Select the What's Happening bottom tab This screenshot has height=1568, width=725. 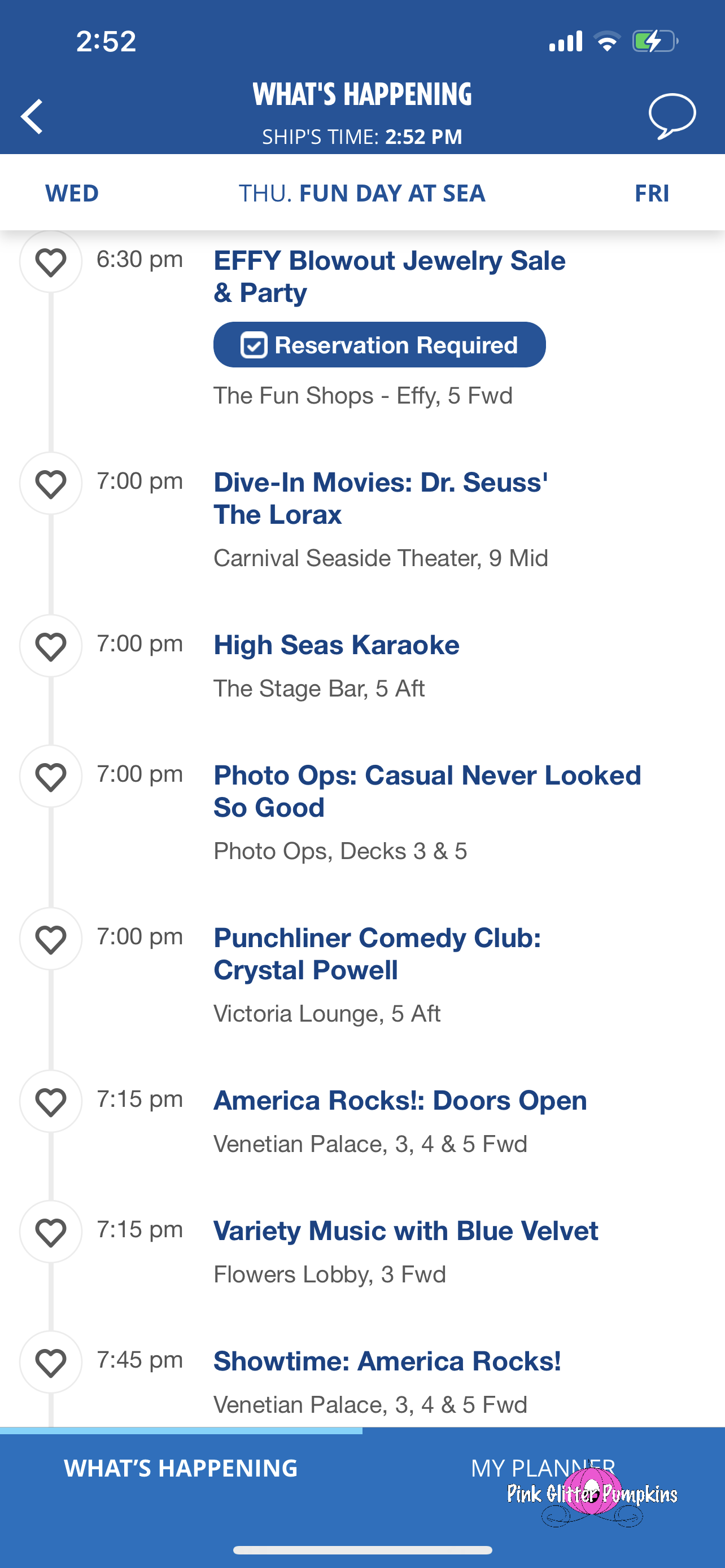tap(181, 1468)
